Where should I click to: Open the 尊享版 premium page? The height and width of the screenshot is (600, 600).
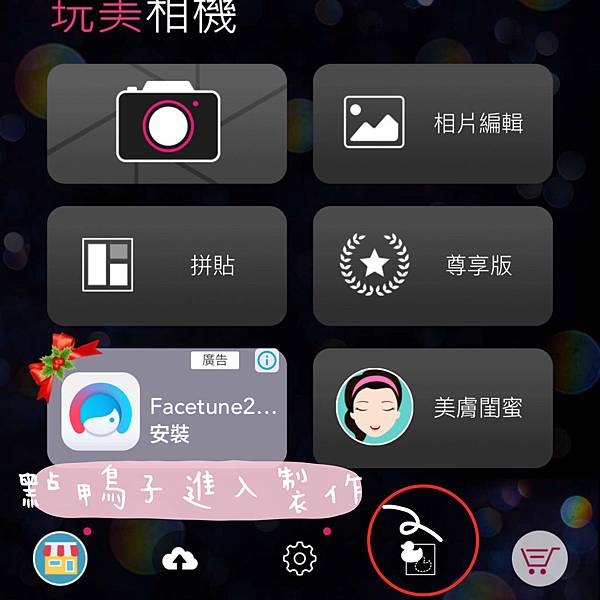coord(432,265)
